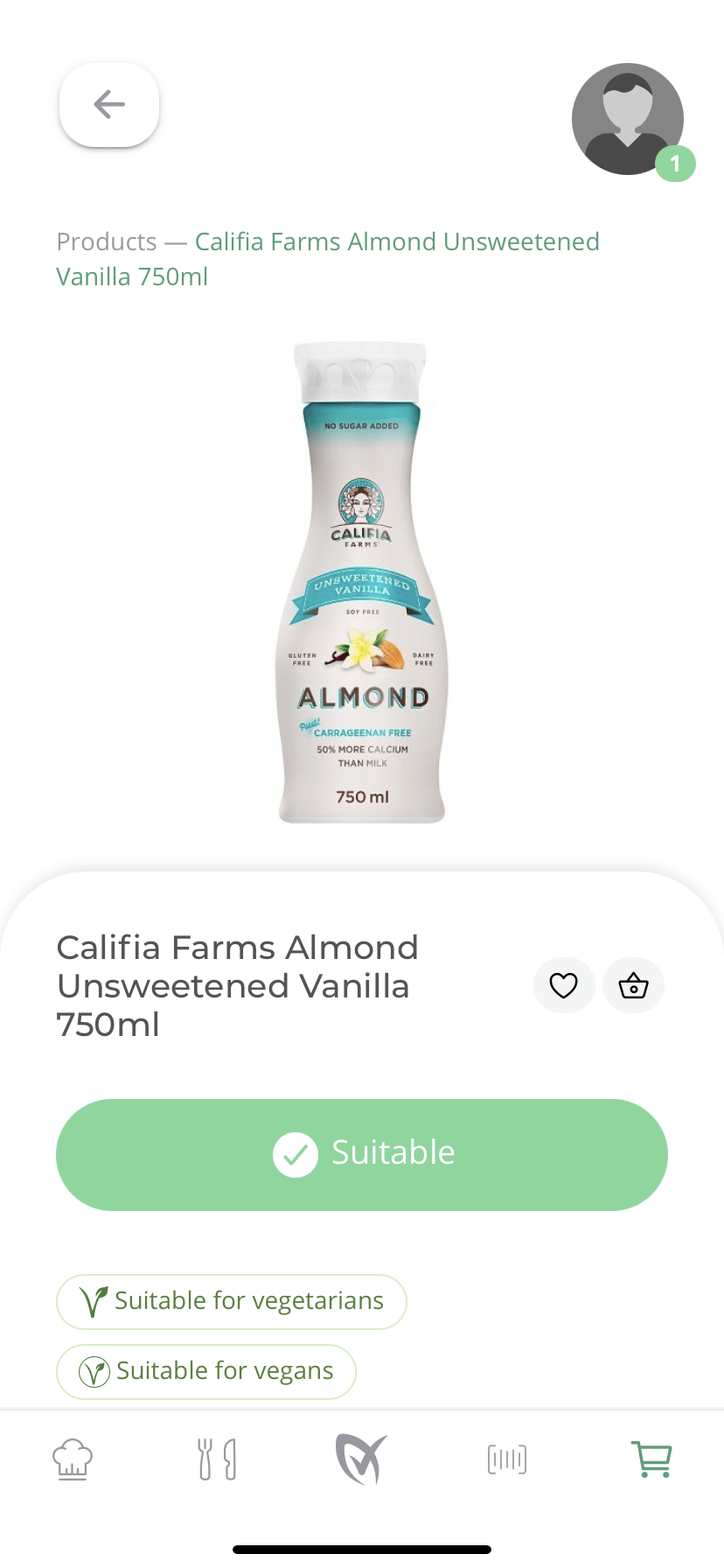This screenshot has height=1568, width=724.
Task: Add product to basket
Action: 633,985
